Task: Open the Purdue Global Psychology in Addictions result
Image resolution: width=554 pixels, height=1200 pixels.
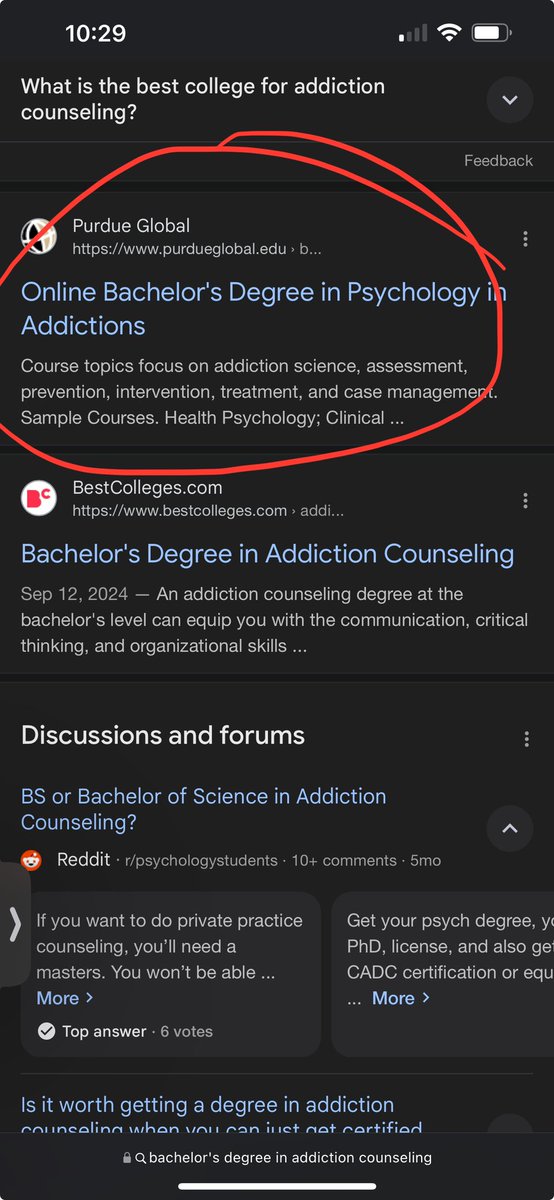Action: [x=264, y=308]
